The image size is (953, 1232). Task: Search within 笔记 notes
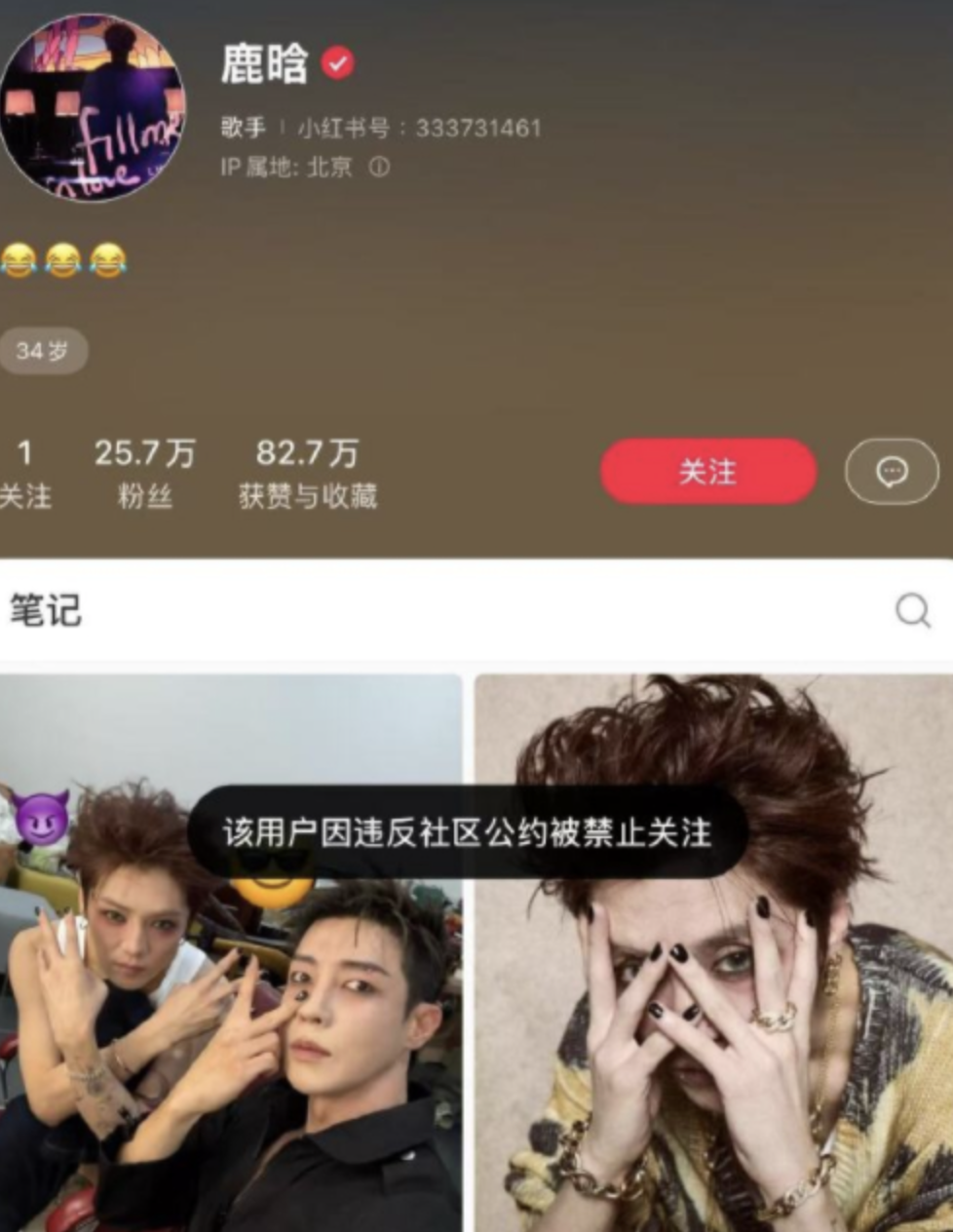pos(912,611)
